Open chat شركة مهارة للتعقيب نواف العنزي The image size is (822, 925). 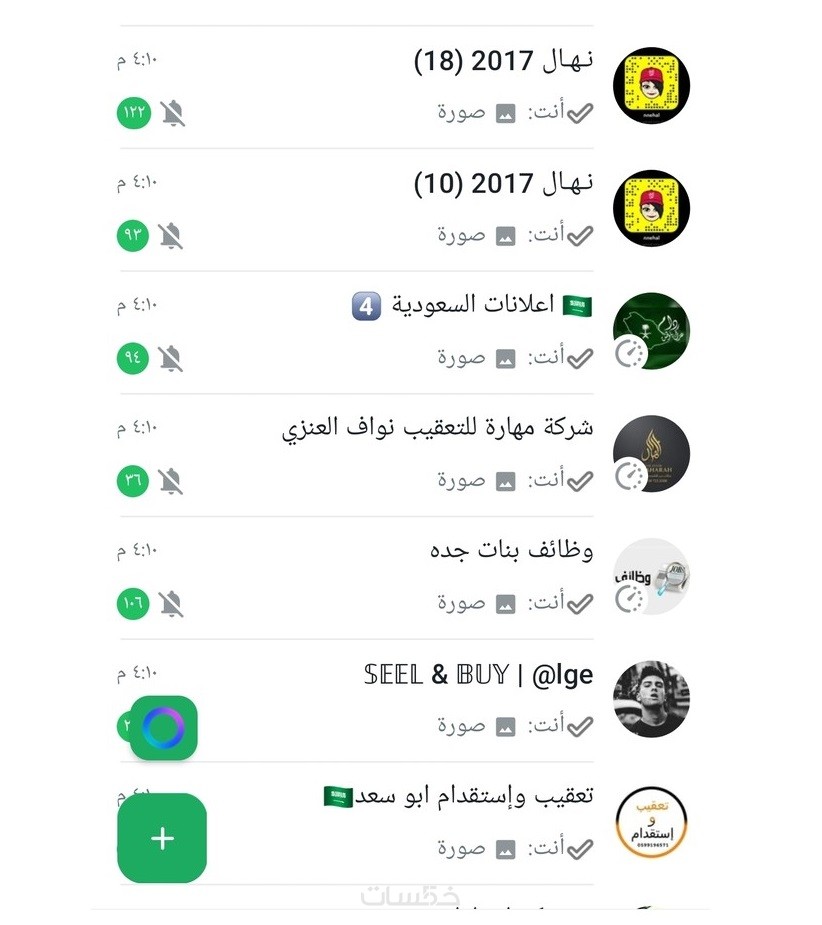coord(400,453)
